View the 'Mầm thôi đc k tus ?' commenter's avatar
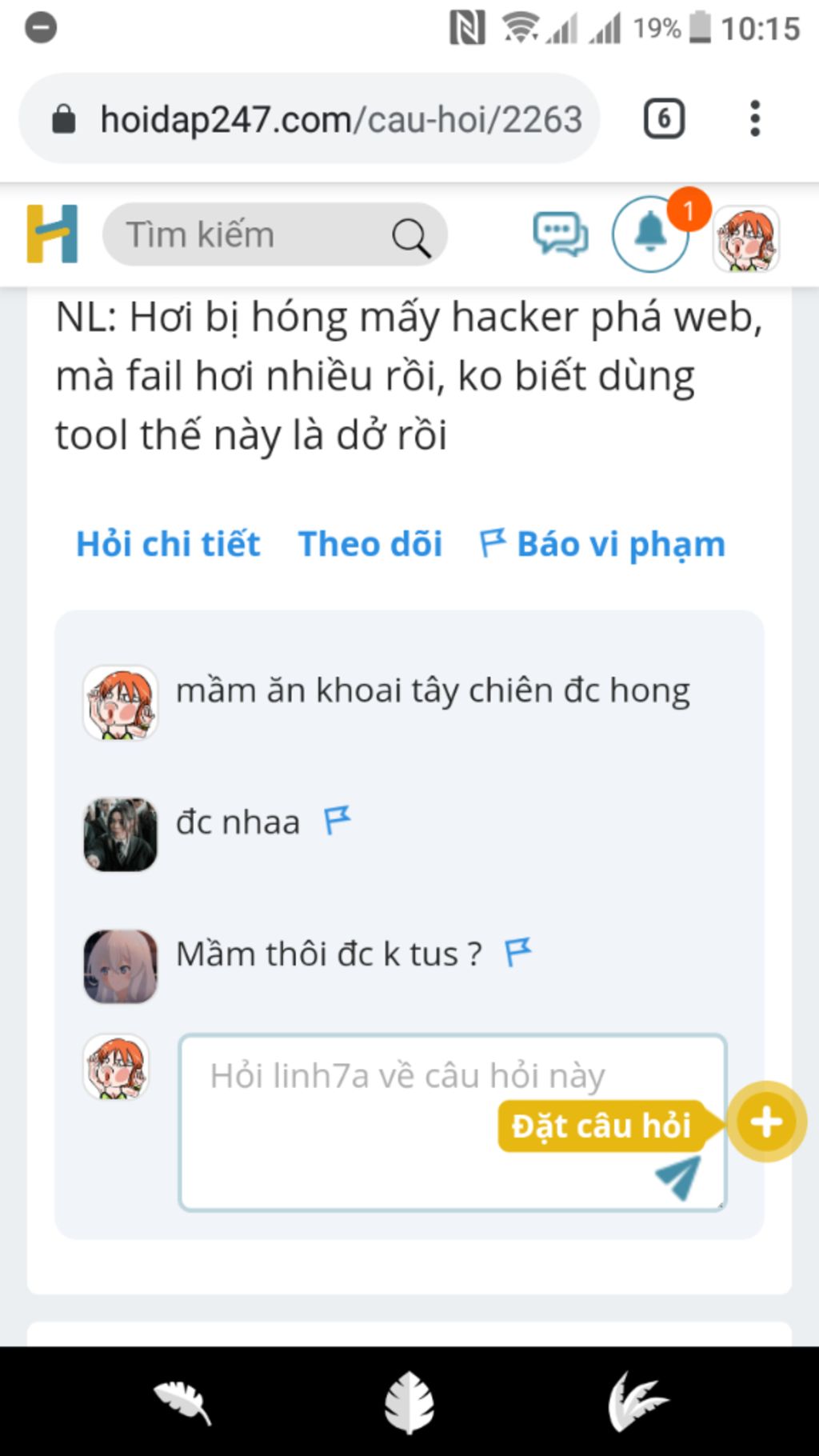819x1456 pixels. click(x=121, y=966)
